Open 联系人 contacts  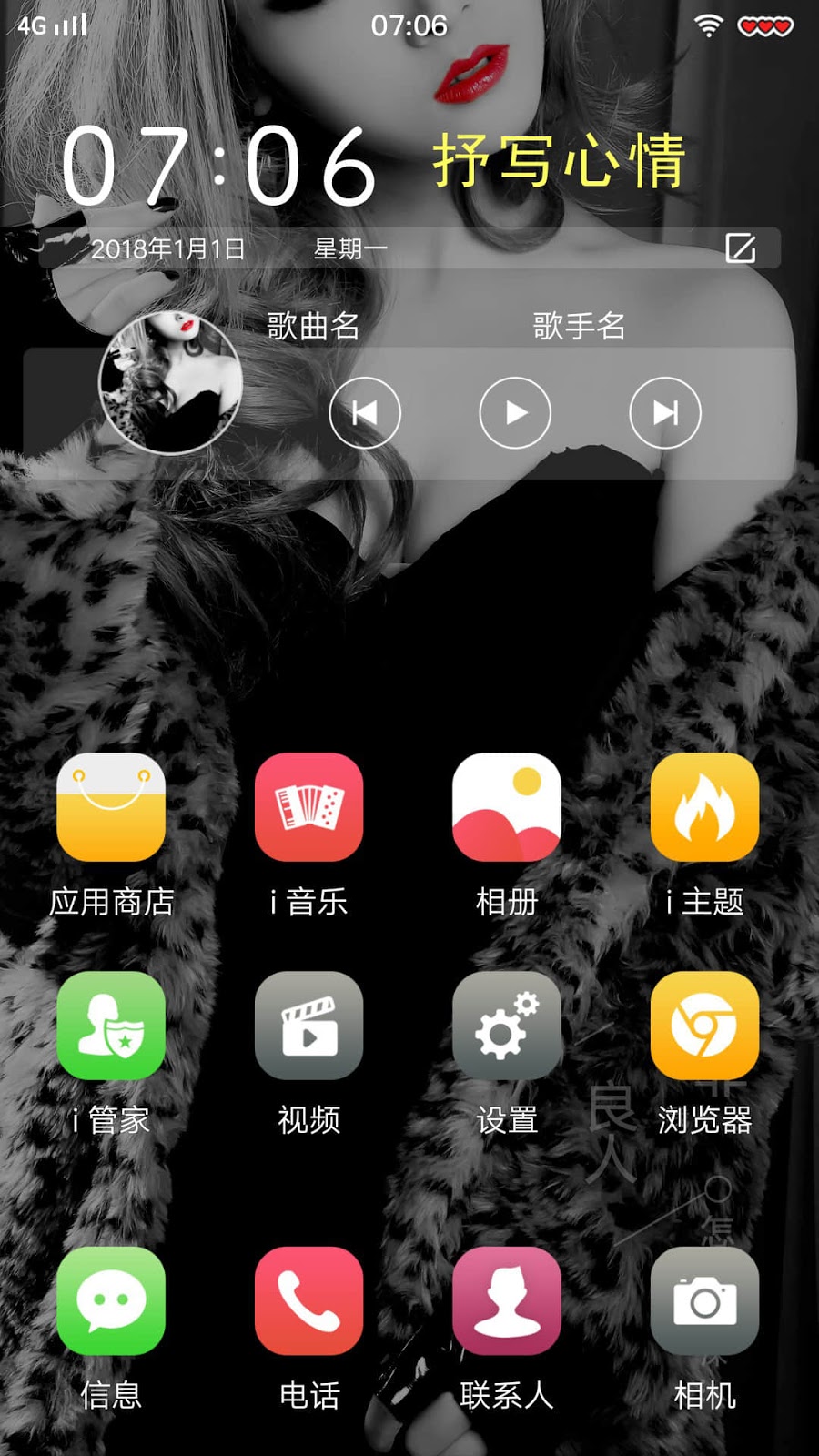[x=507, y=1300]
